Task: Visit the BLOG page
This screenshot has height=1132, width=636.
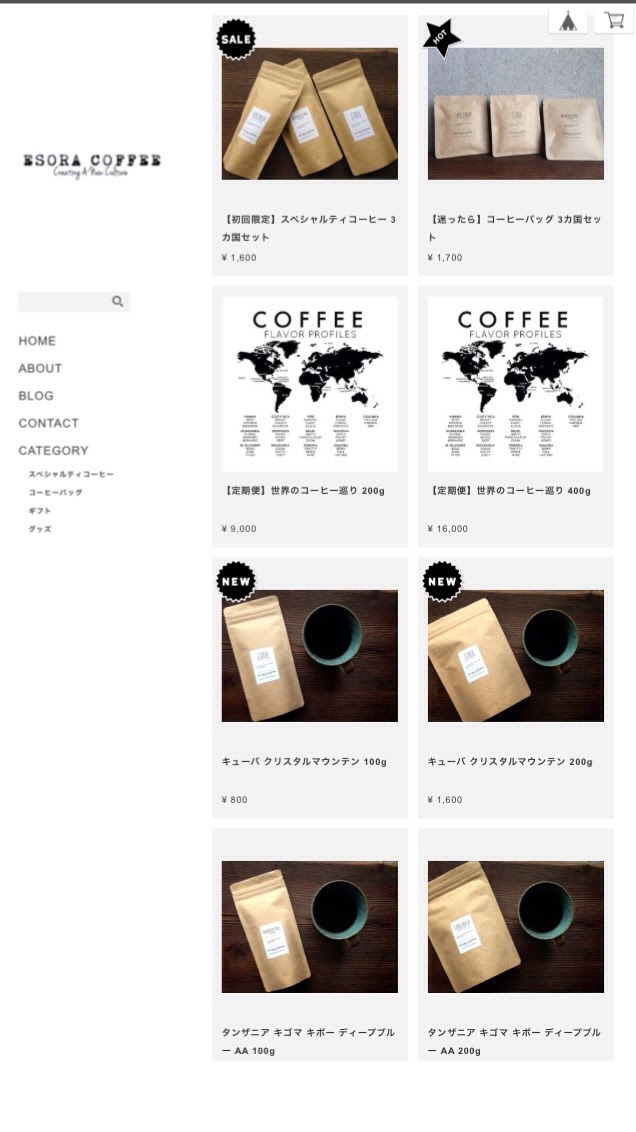Action: 36,396
